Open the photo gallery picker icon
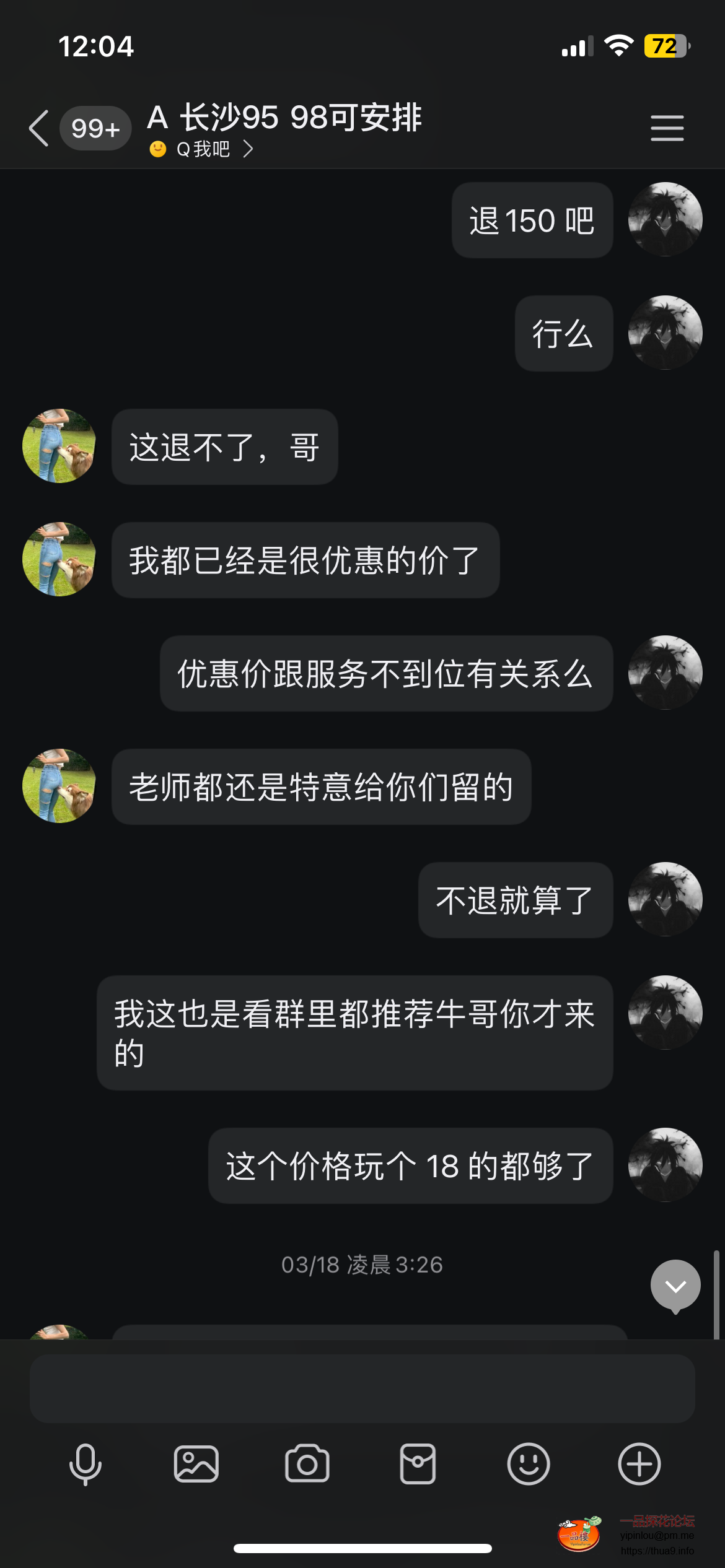Image resolution: width=725 pixels, height=1568 pixels. pos(196,1464)
